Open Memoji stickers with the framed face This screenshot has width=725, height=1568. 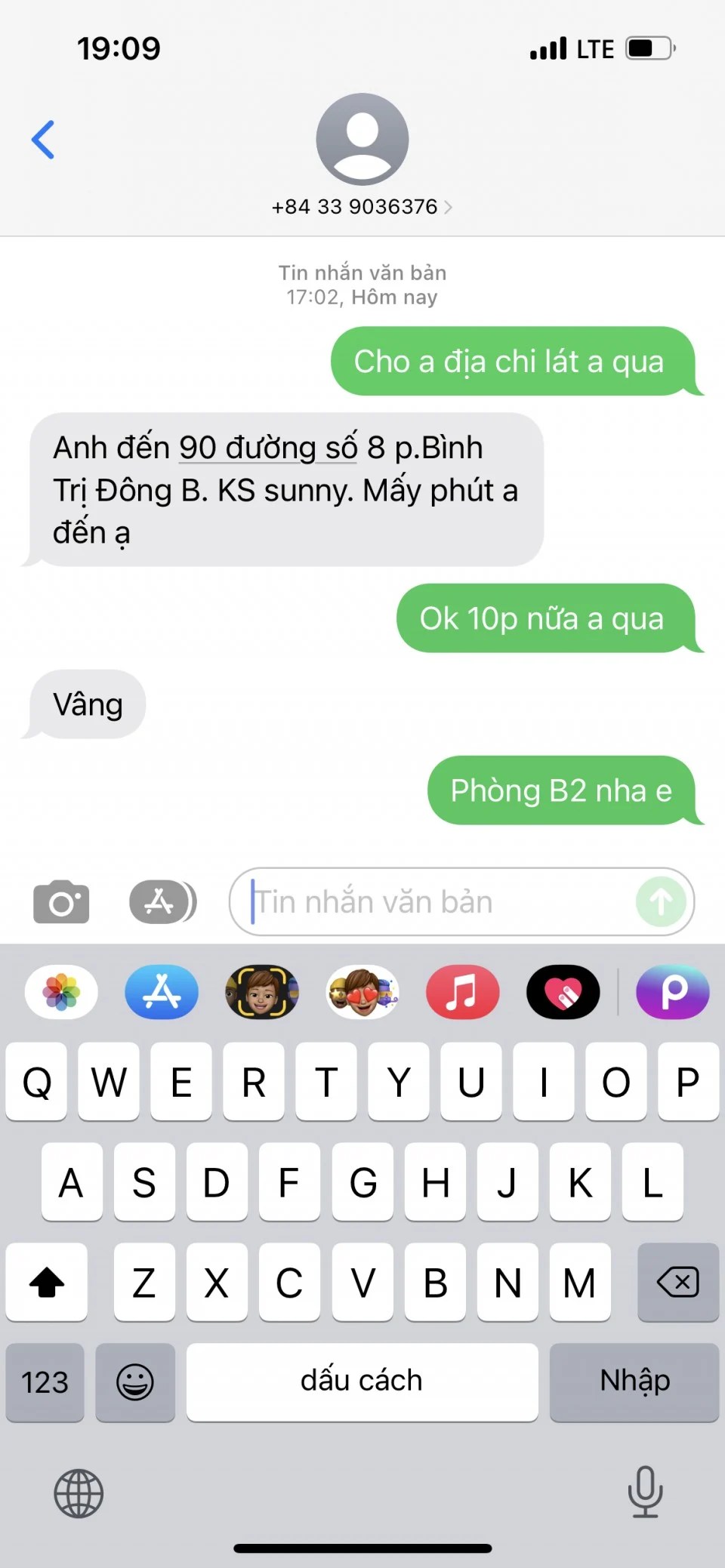(x=262, y=992)
